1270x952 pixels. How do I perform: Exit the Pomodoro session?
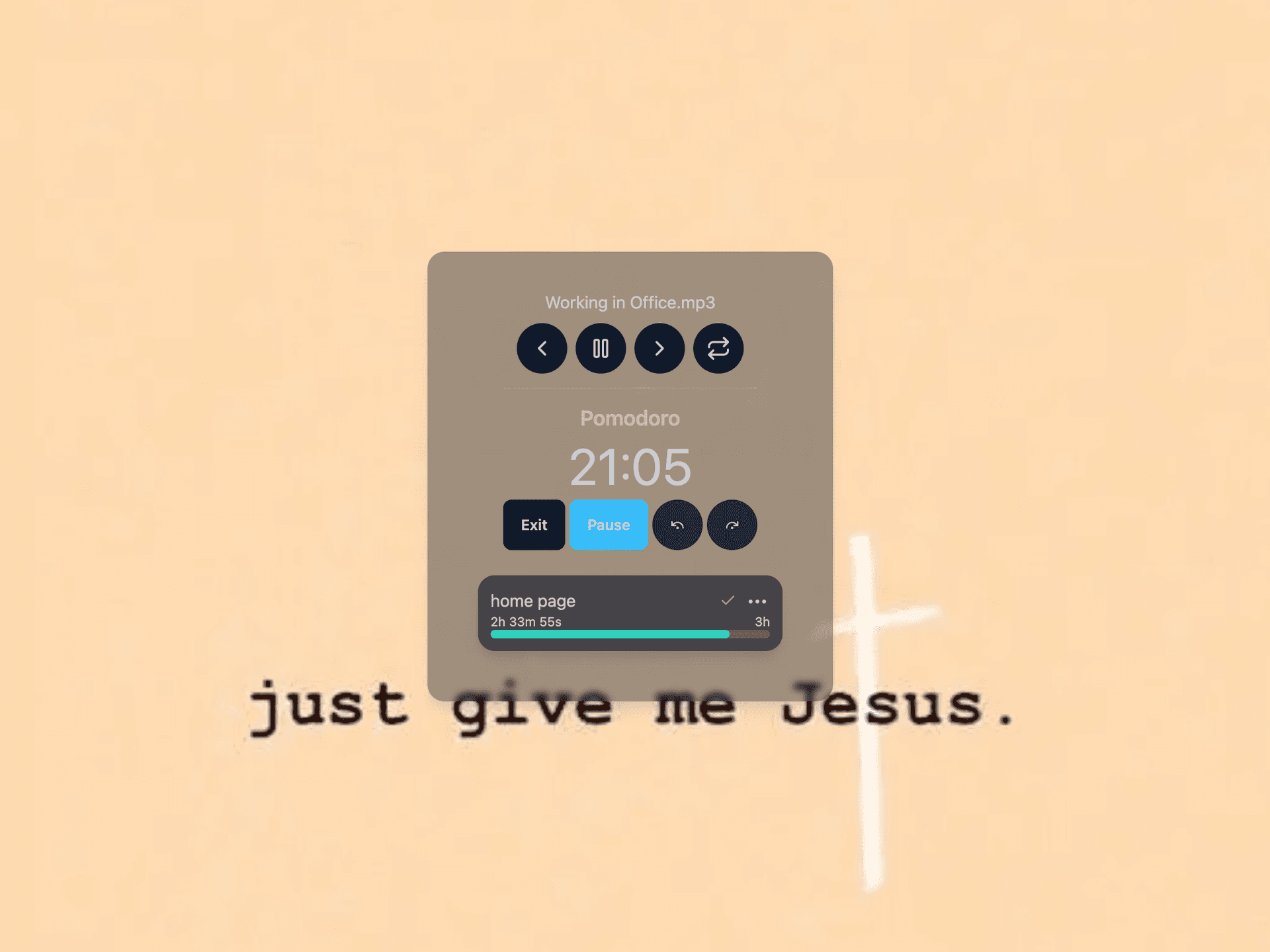coord(534,525)
